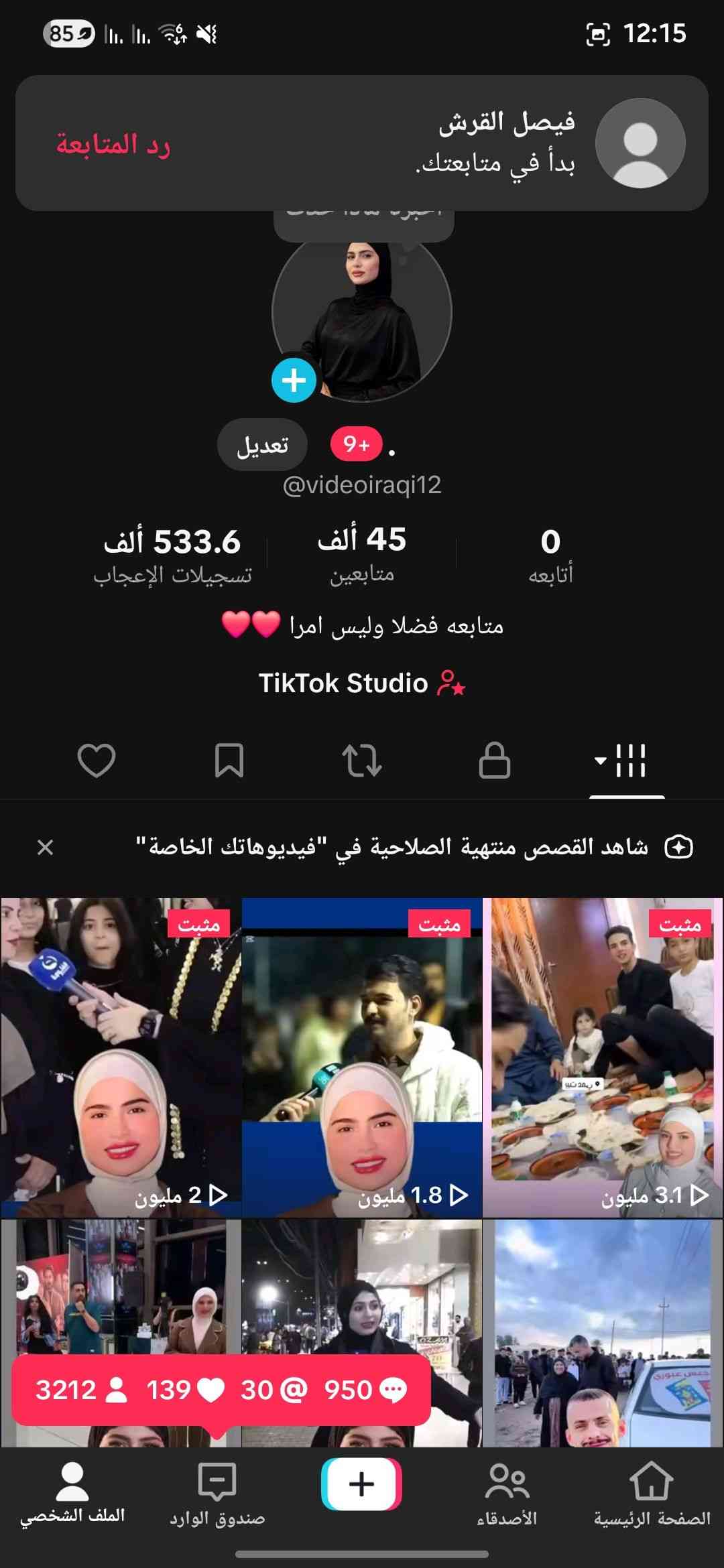The width and height of the screenshot is (724, 1568).
Task: Switch to the liked videos heart tab
Action: (97, 761)
